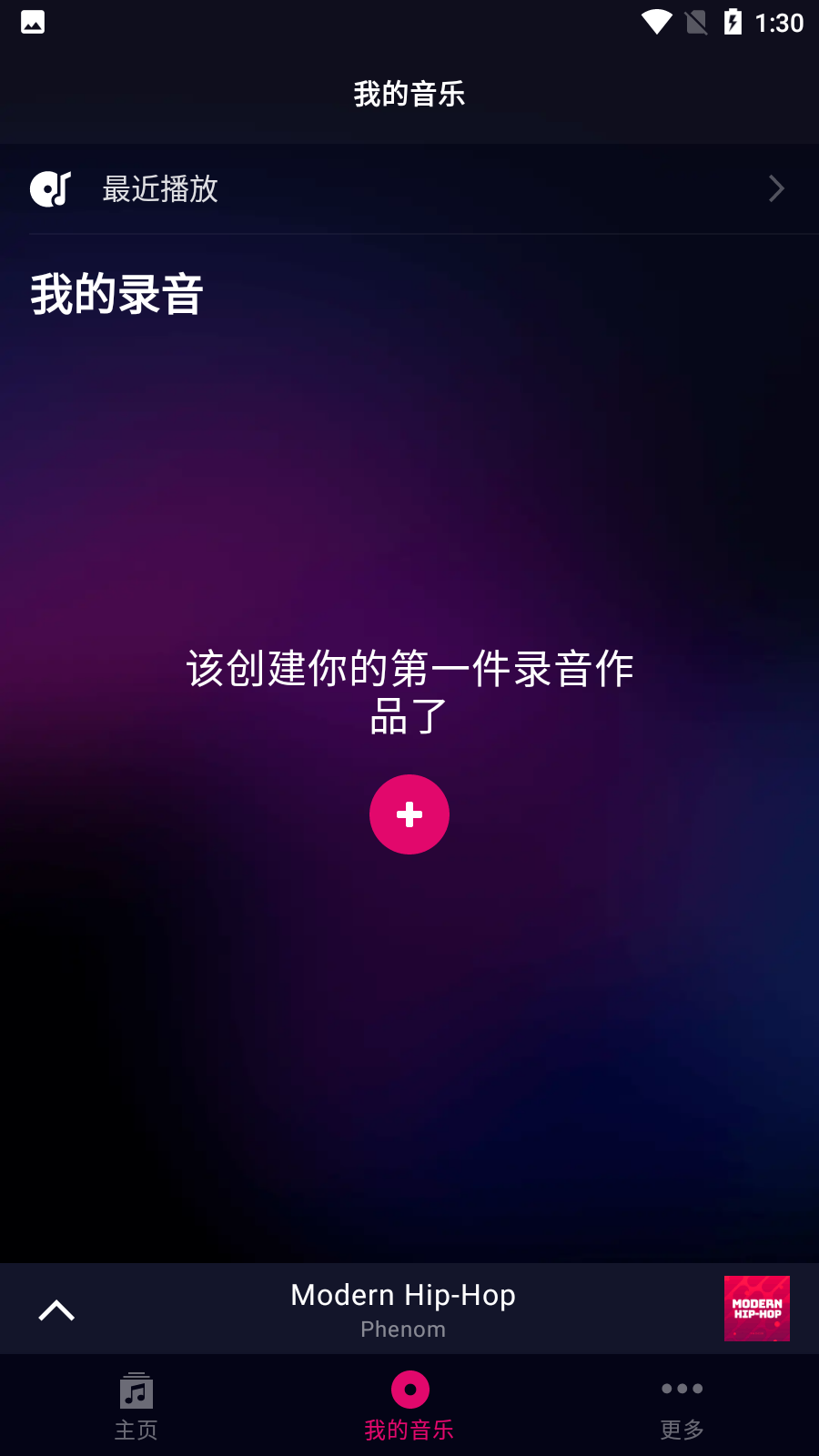Tap the plus icon to create a recording
819x1456 pixels.
[409, 814]
